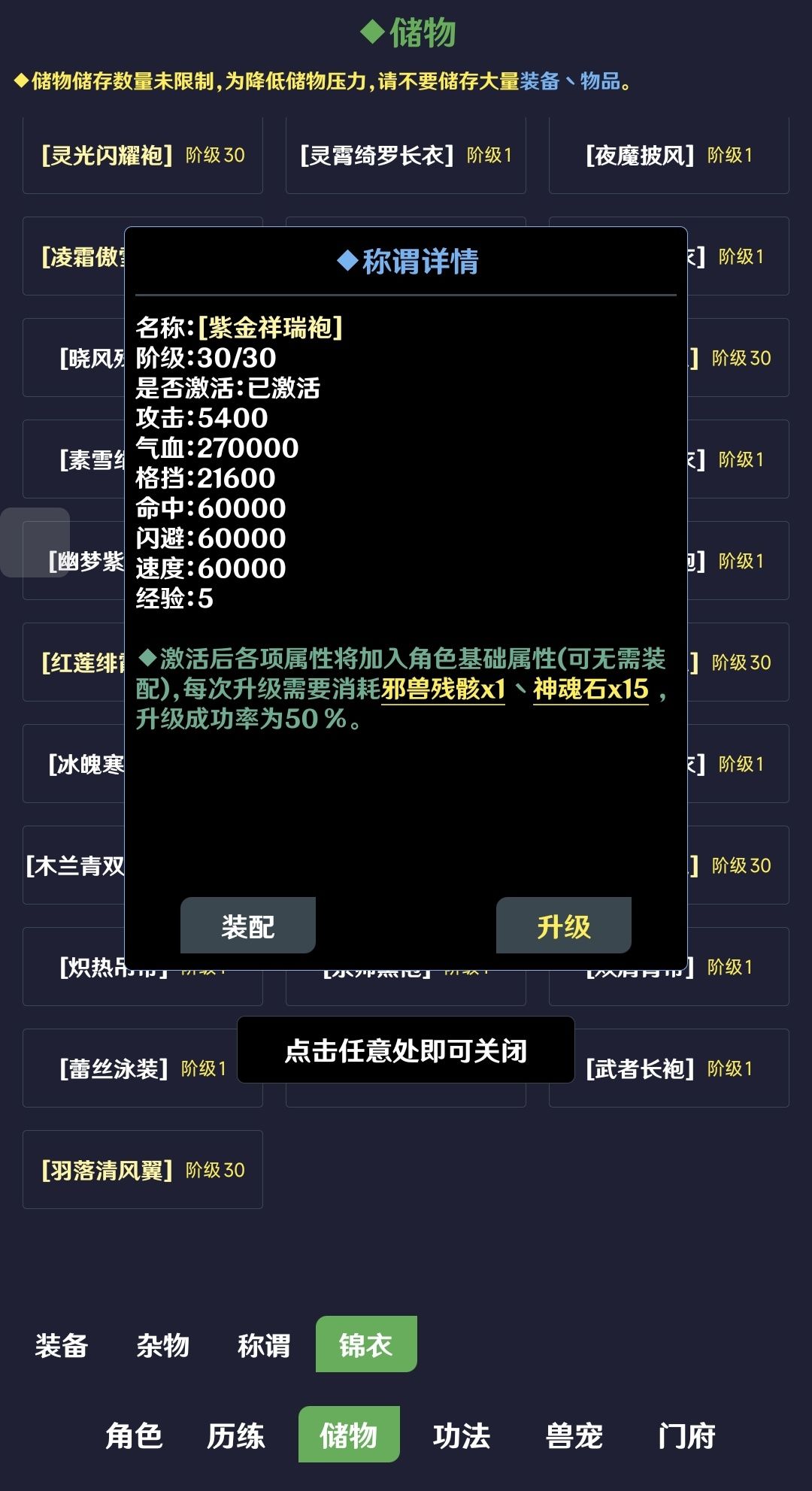Open details for 灵光闪耀袍
The width and height of the screenshot is (812, 1491).
pyautogui.click(x=141, y=154)
